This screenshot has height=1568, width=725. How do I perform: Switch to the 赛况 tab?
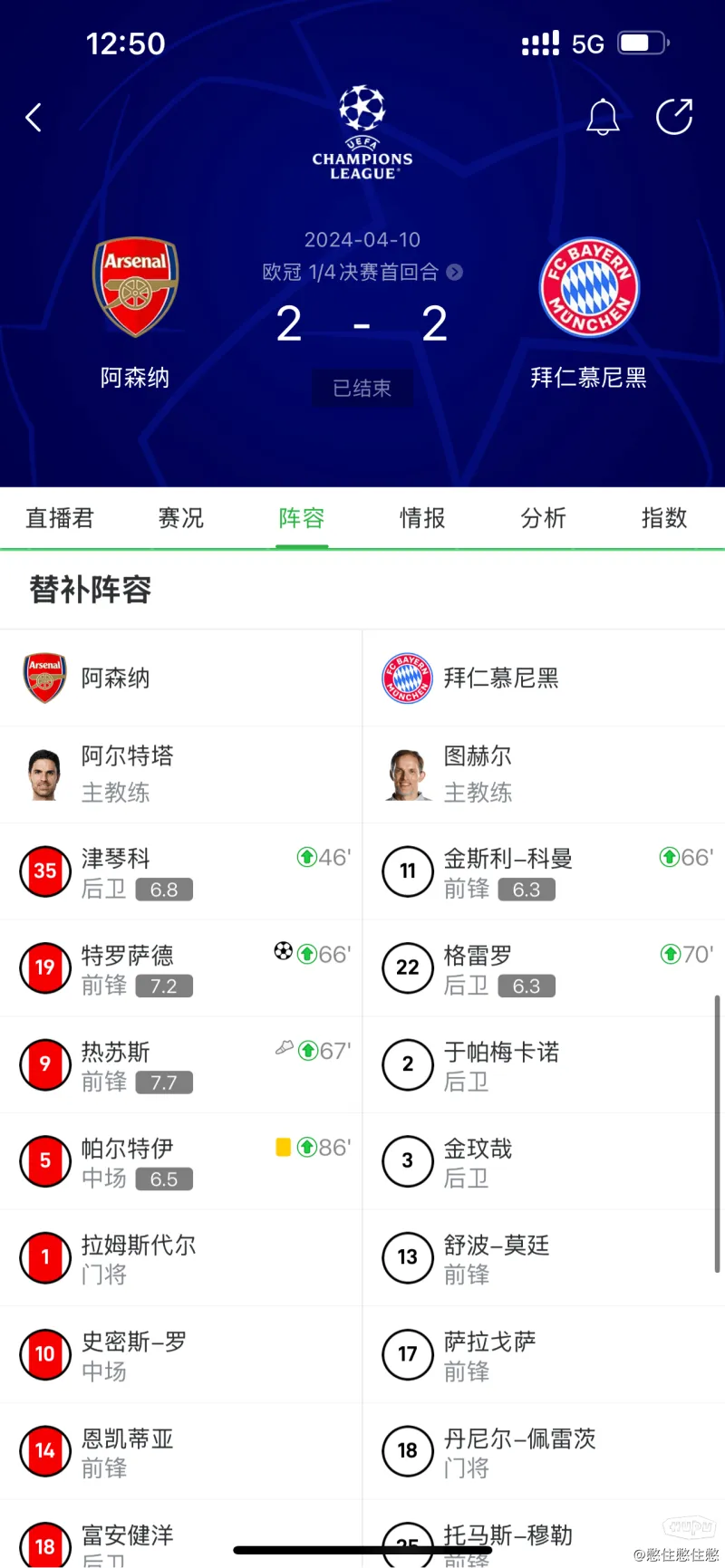[181, 518]
